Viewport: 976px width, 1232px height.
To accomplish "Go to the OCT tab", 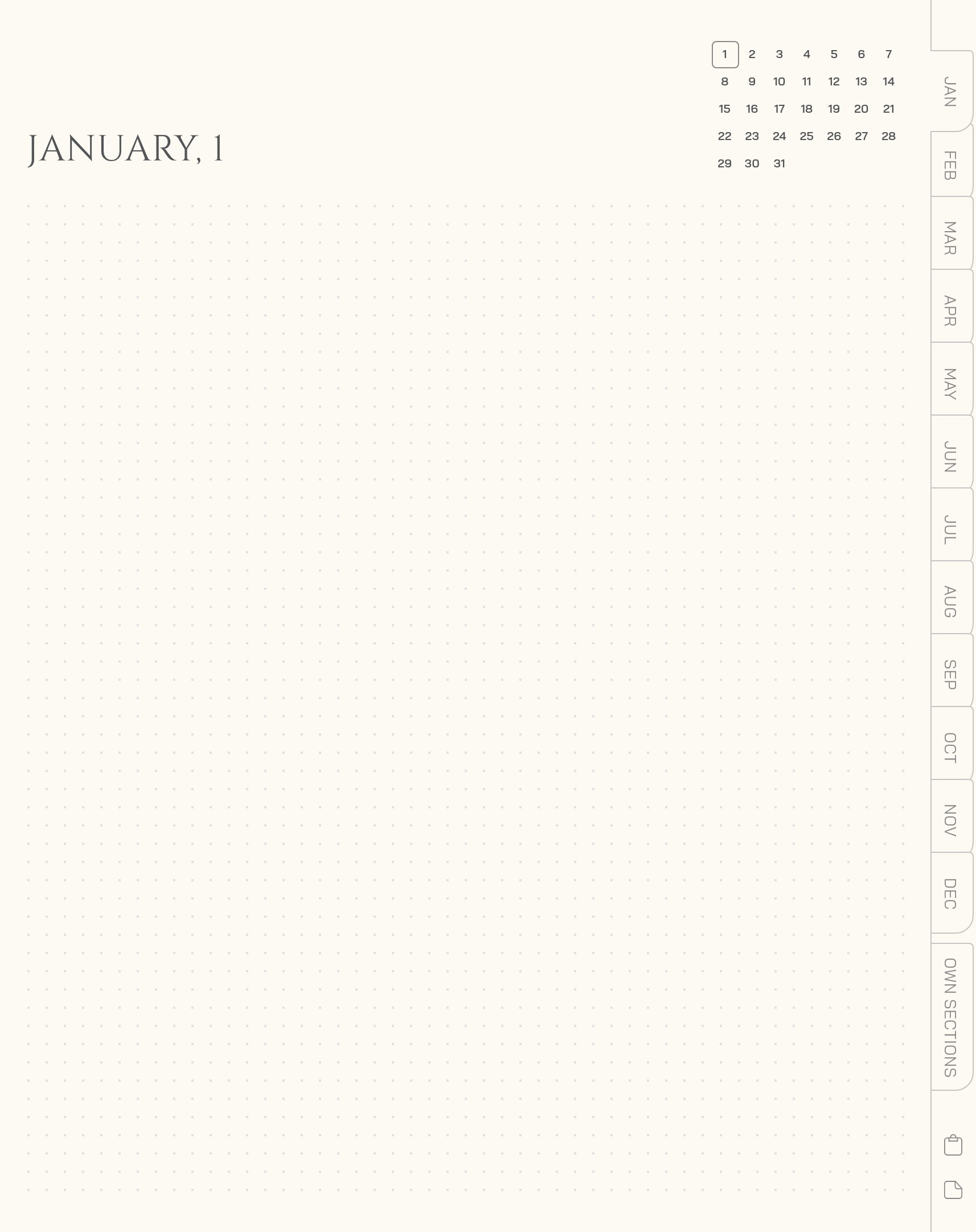I will click(x=950, y=747).
